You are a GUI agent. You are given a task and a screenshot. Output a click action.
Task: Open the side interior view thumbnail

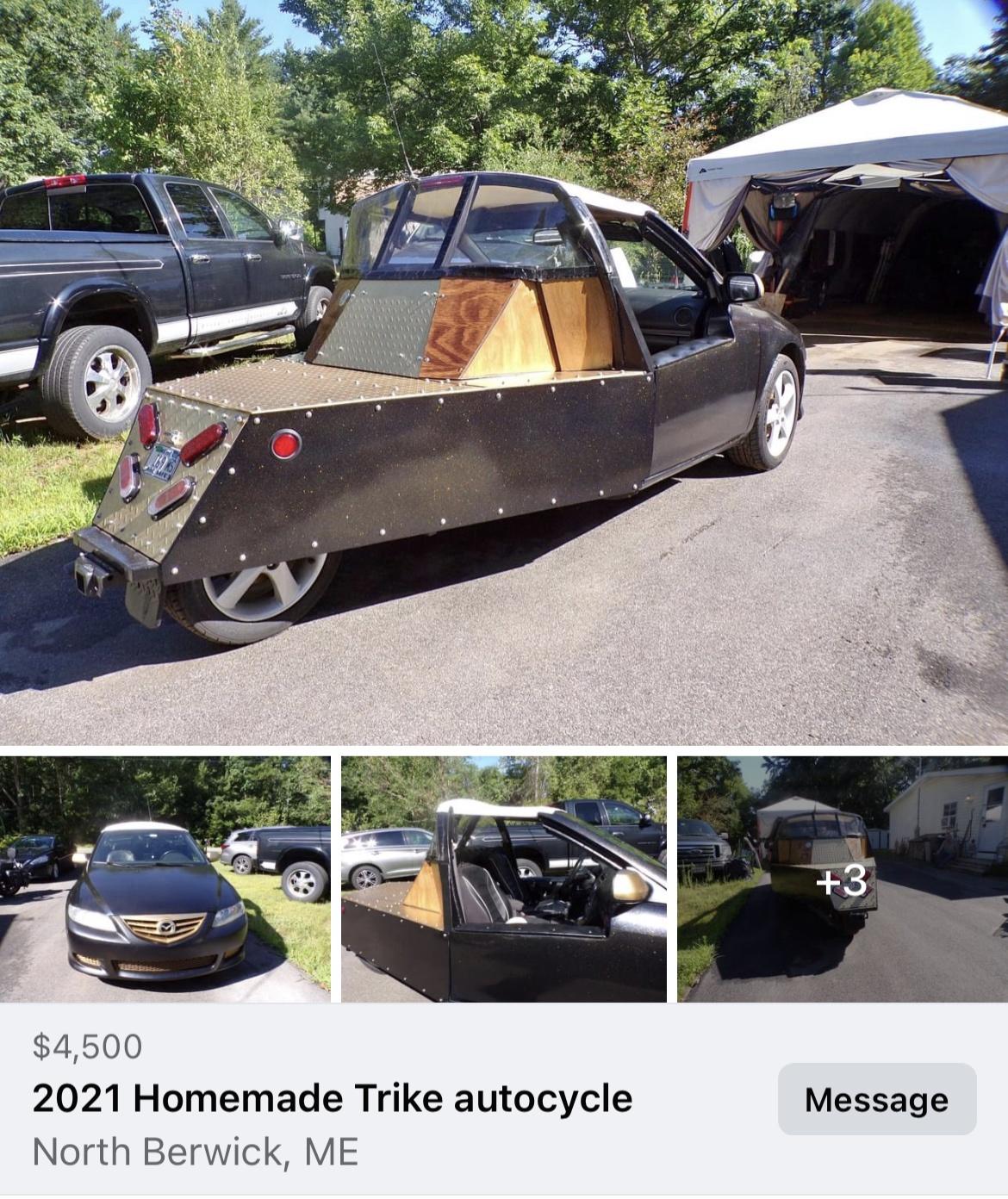point(504,879)
